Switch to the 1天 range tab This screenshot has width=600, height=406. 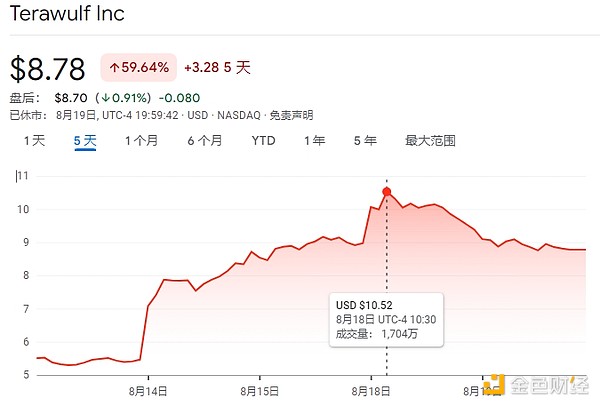click(x=35, y=141)
